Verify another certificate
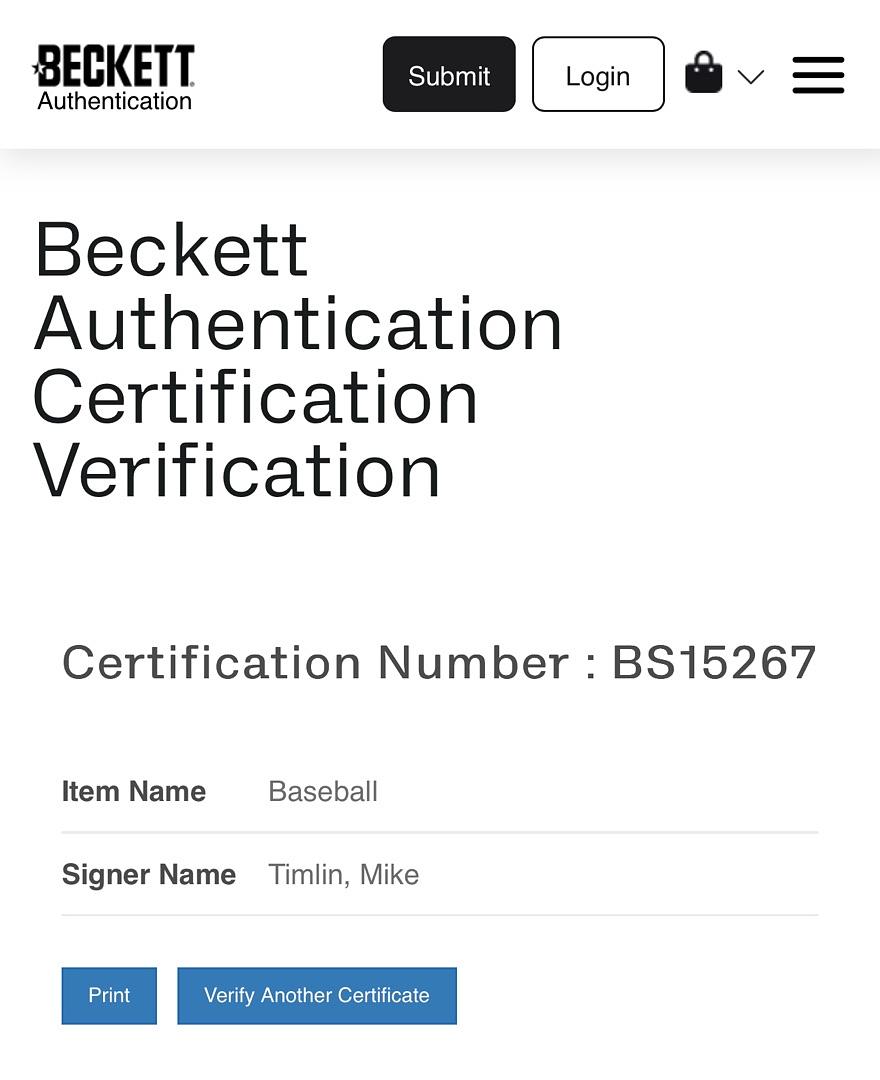The width and height of the screenshot is (880, 1080). click(x=317, y=995)
